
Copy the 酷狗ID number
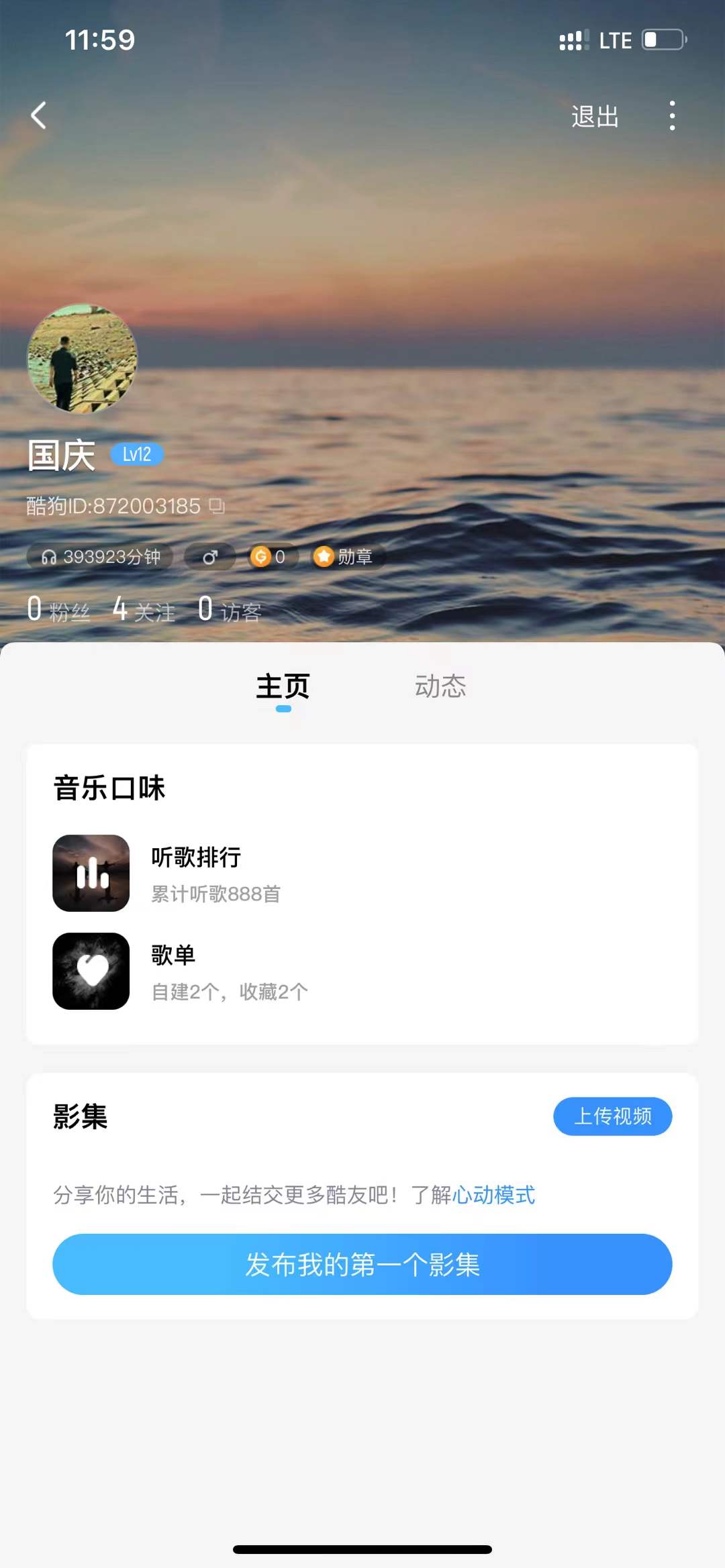point(217,506)
